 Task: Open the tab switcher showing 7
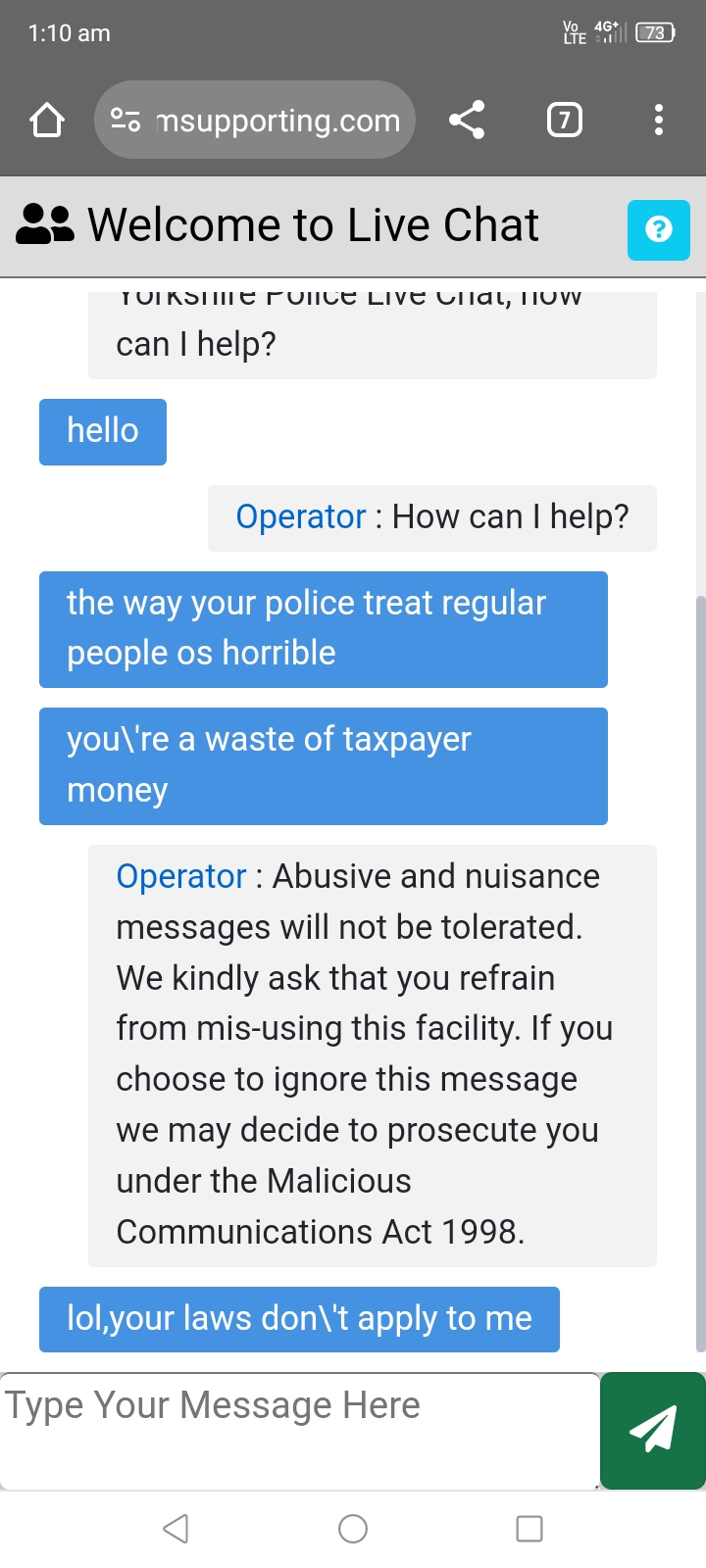click(x=564, y=120)
